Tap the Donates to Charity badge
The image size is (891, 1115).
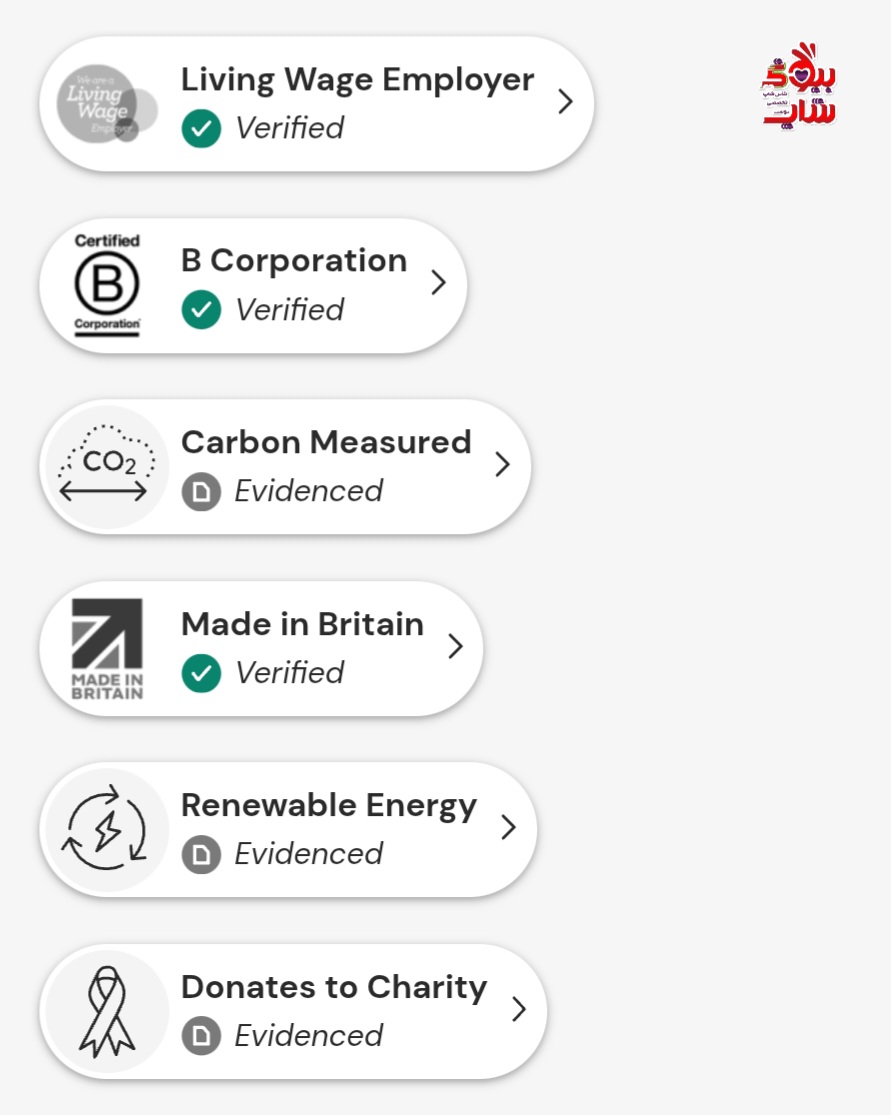tap(293, 1011)
